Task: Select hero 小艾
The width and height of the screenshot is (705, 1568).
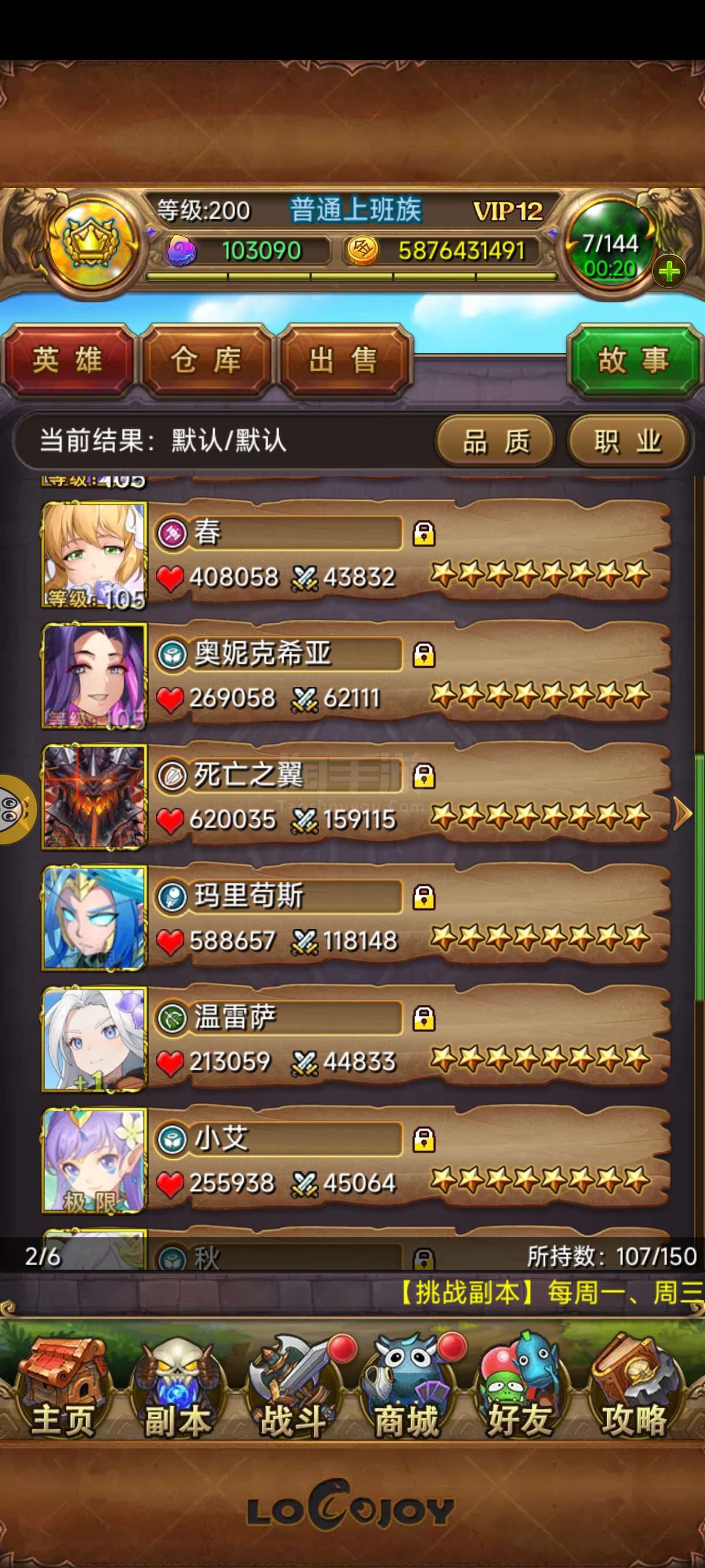Action: tap(356, 1160)
